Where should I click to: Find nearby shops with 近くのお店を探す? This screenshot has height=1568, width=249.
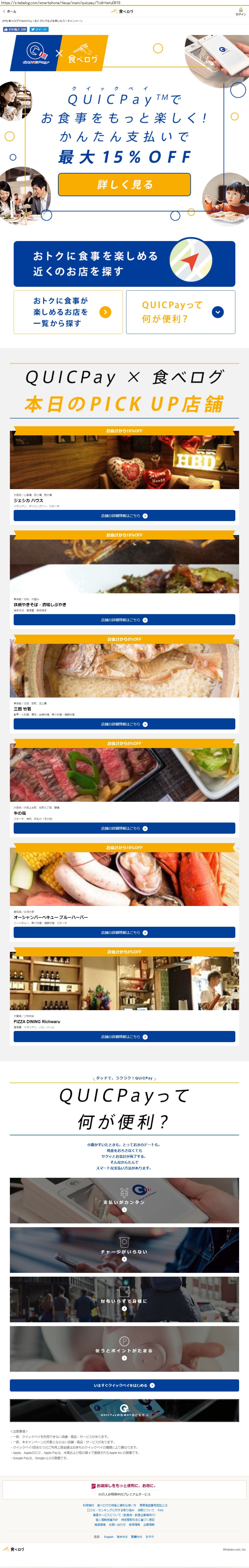124,263
